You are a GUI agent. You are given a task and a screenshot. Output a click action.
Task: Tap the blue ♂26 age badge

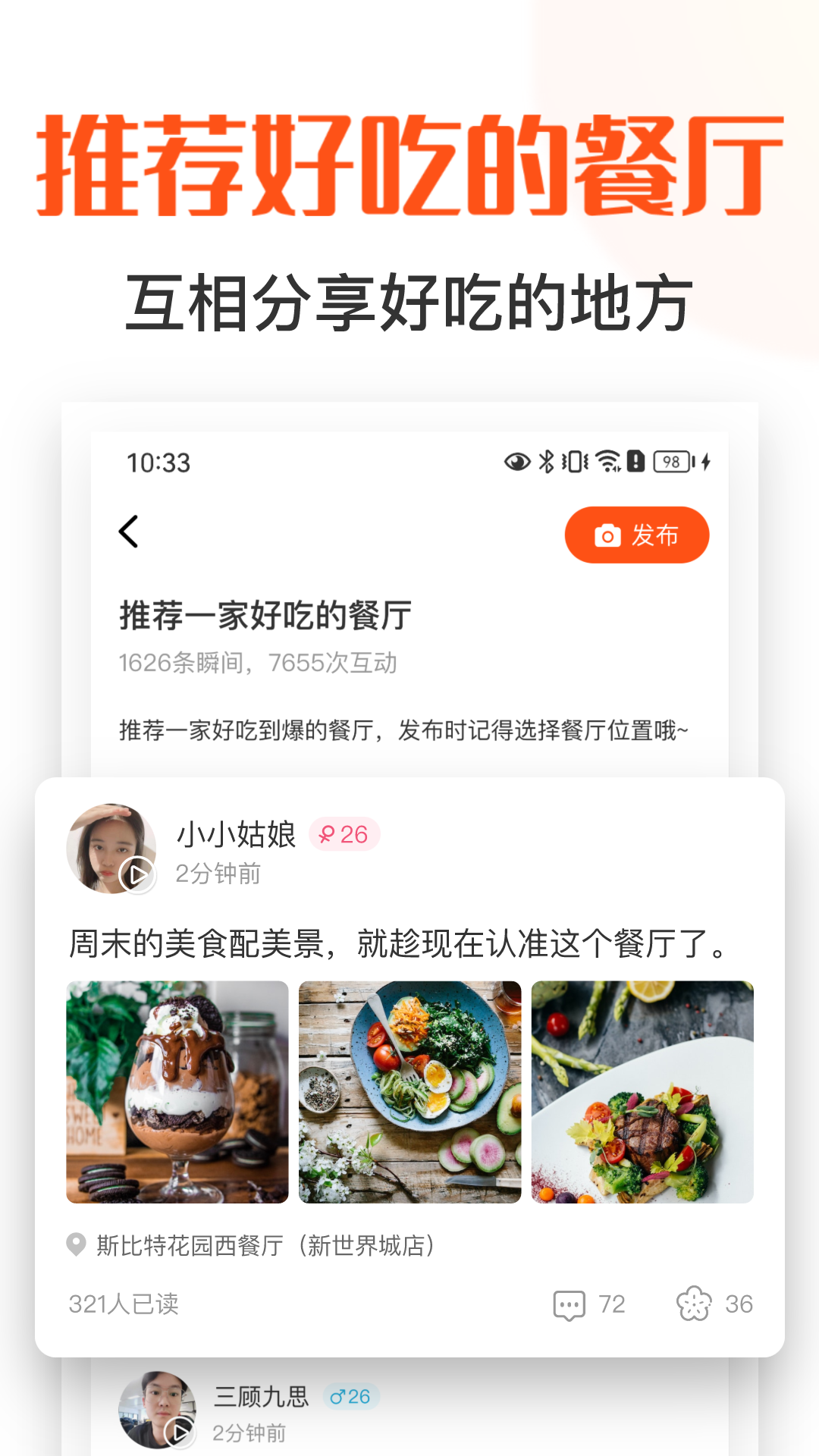click(x=351, y=1395)
